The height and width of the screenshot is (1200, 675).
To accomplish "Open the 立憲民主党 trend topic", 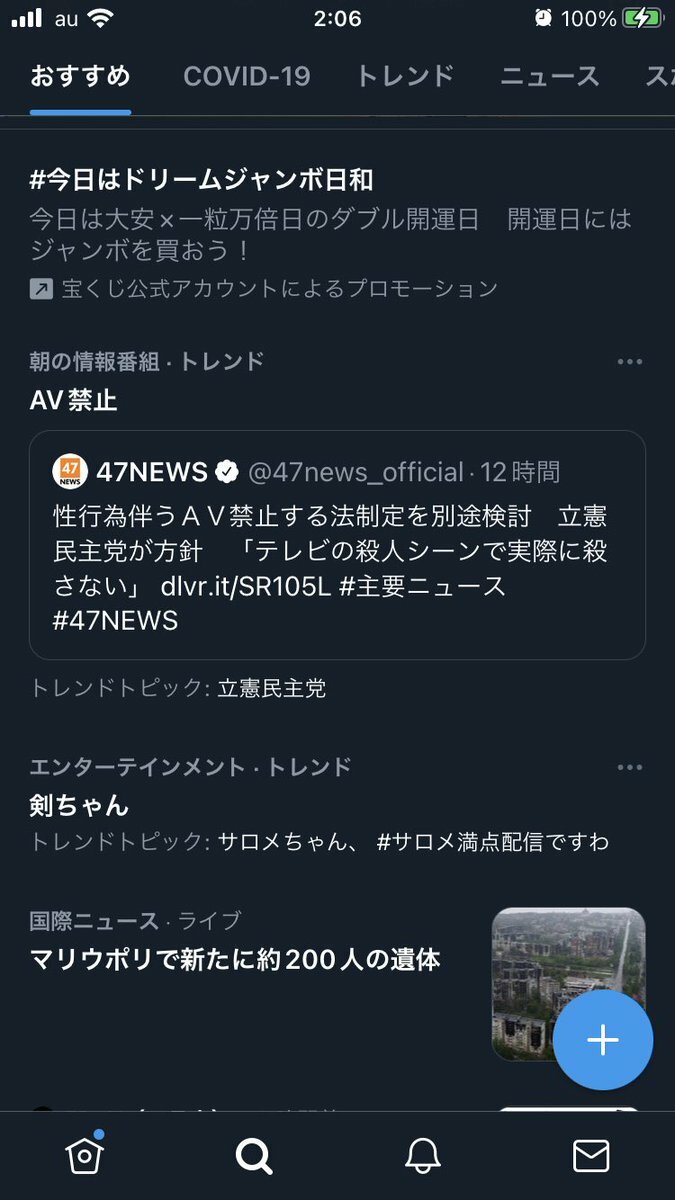I will (271, 688).
